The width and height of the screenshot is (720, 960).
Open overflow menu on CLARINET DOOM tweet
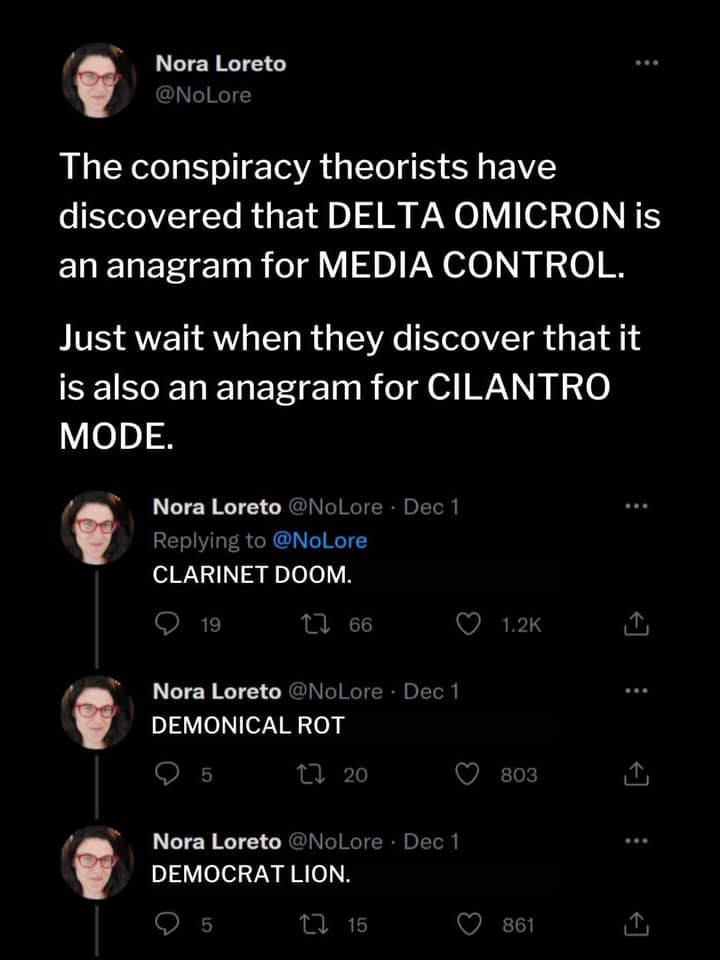click(x=636, y=506)
